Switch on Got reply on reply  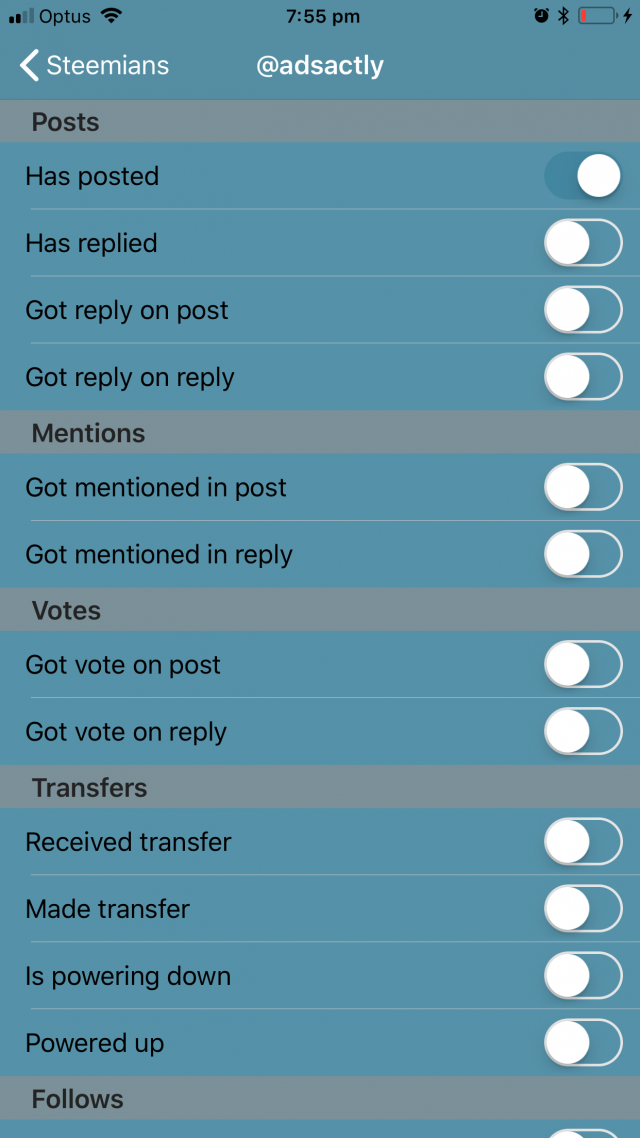click(x=583, y=378)
